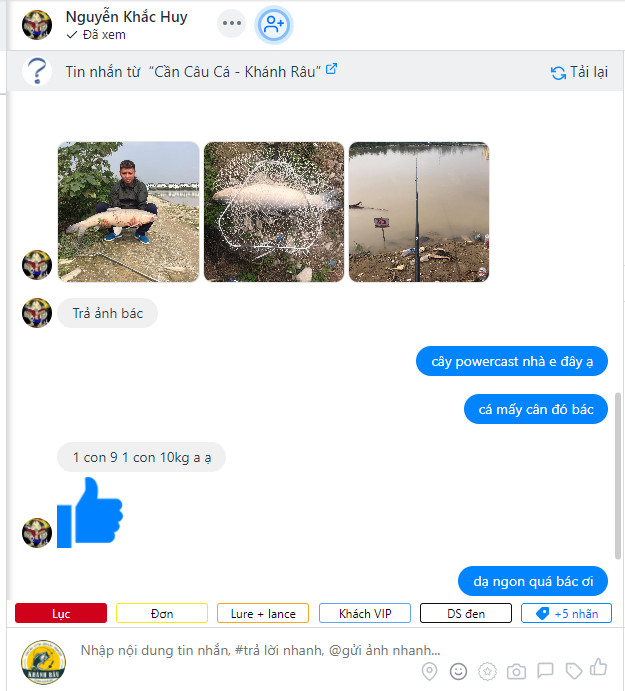Choose the Lure + lance label
The height and width of the screenshot is (691, 625).
(x=263, y=613)
